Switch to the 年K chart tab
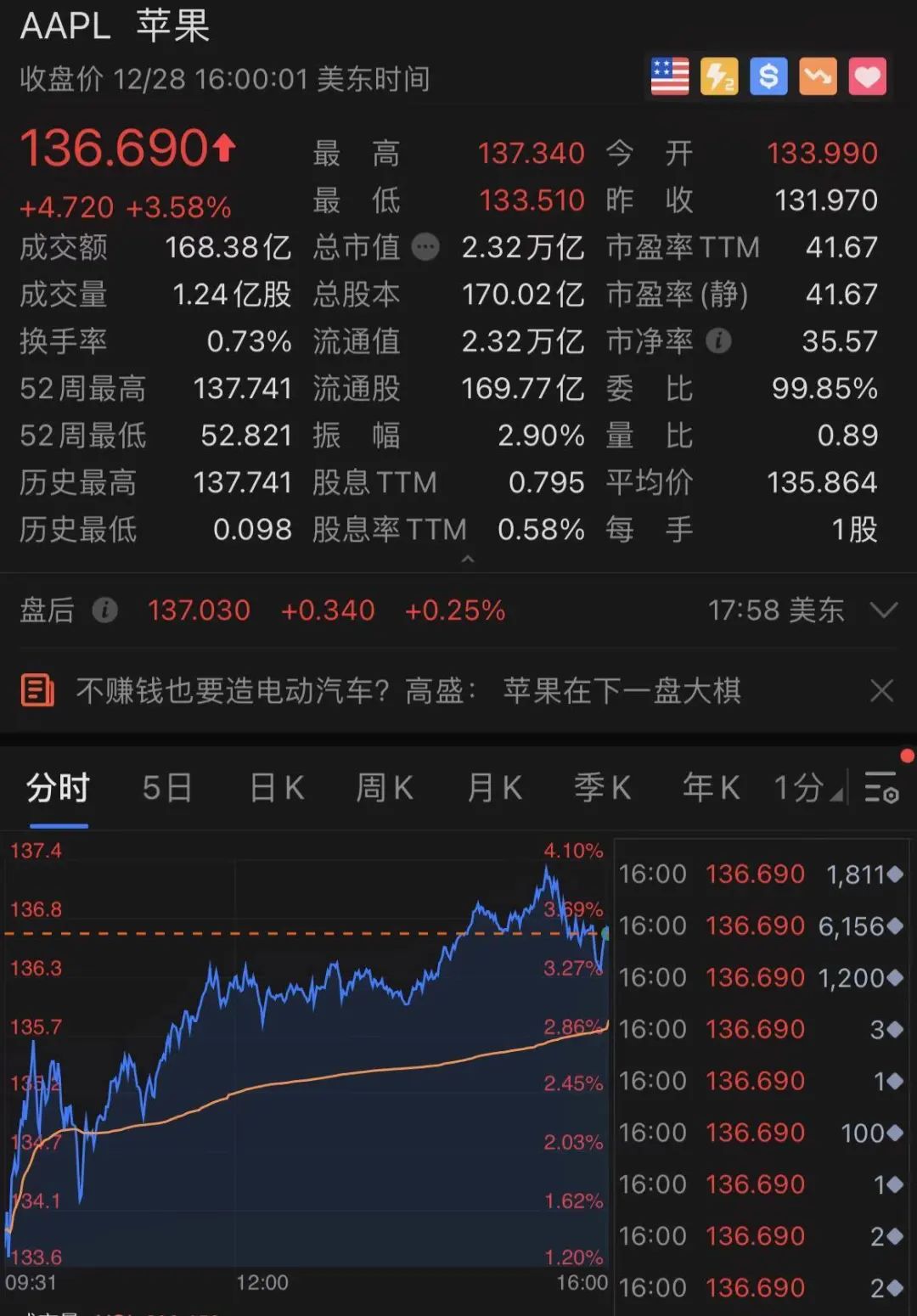917x1316 pixels. [x=712, y=789]
